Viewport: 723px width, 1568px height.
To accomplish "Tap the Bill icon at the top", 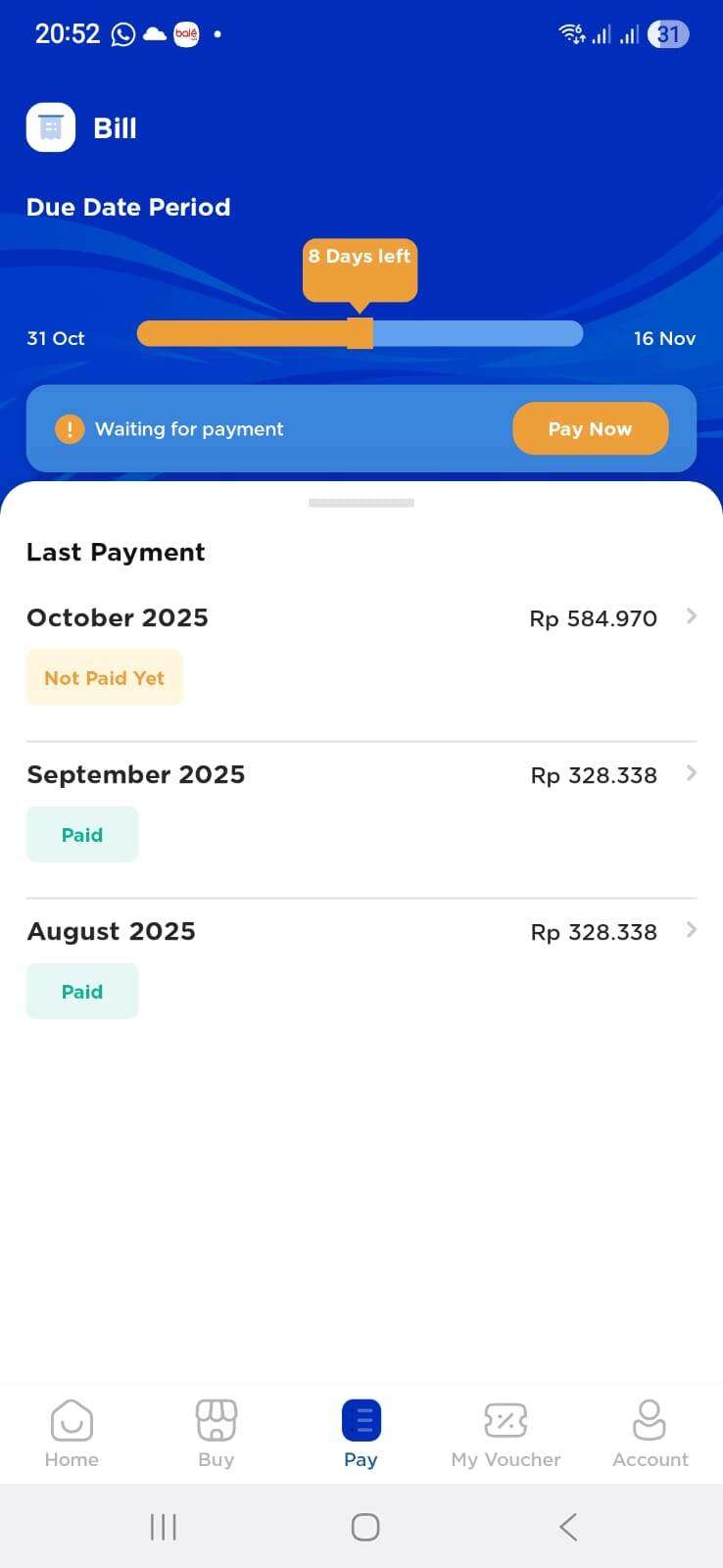I will pyautogui.click(x=51, y=127).
